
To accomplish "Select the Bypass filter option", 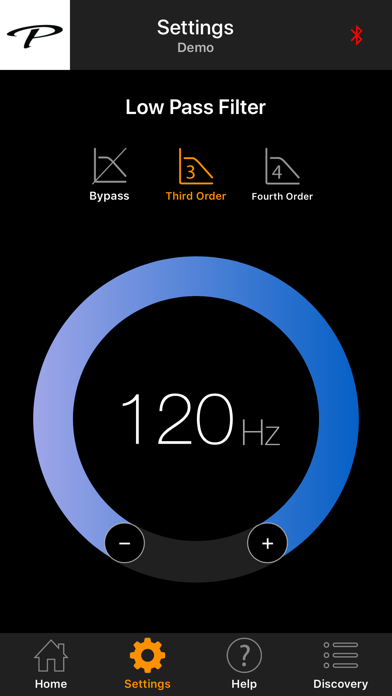I will [109, 174].
